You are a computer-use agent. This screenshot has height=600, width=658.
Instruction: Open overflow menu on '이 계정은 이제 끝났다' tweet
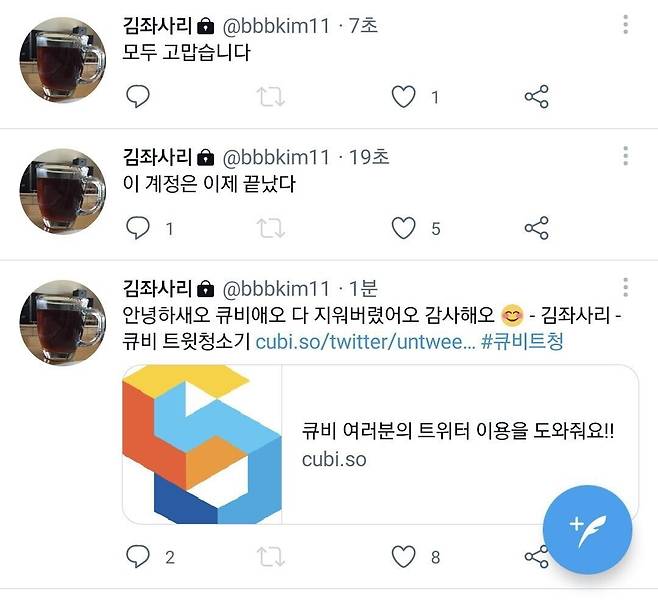point(625,157)
